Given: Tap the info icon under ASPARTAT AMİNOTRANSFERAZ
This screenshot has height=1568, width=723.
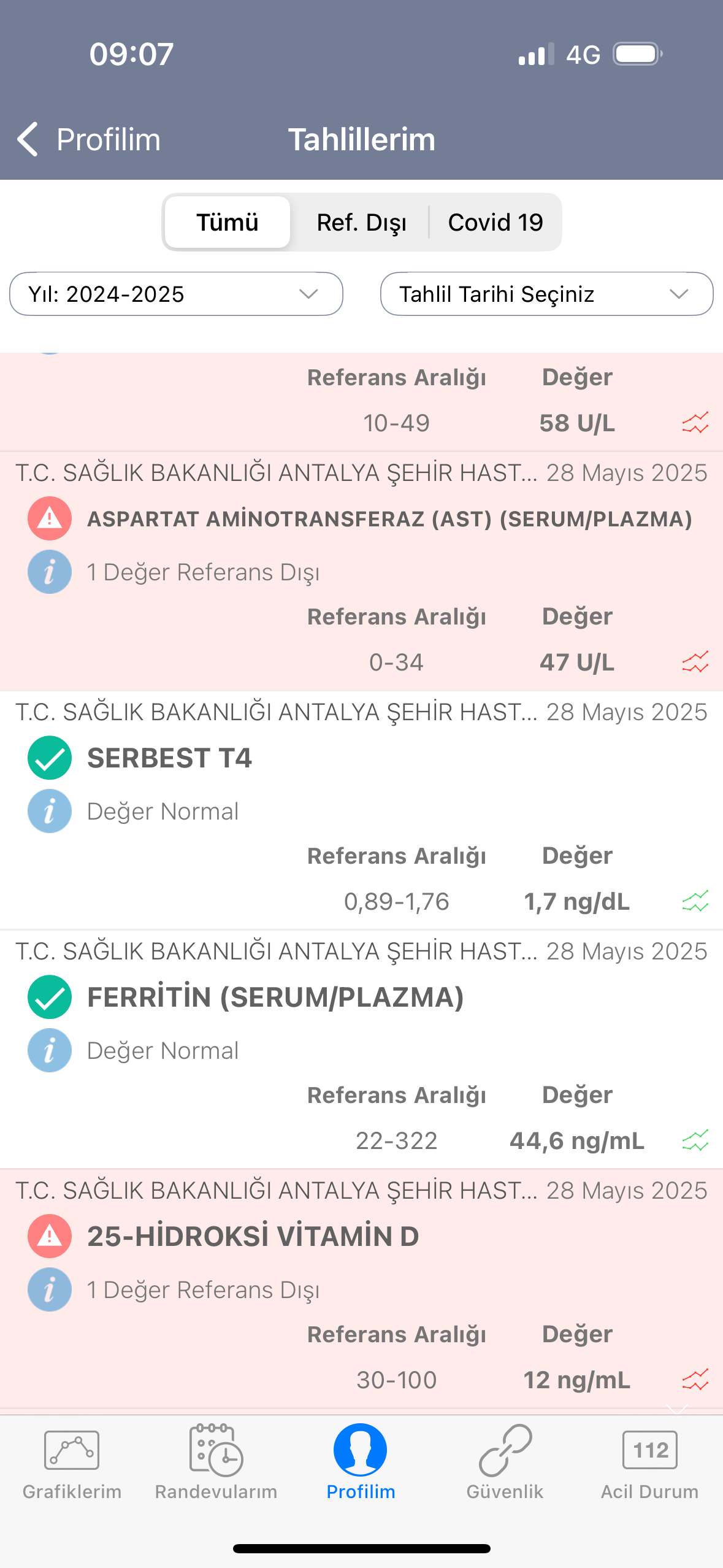Looking at the screenshot, I should click(50, 572).
